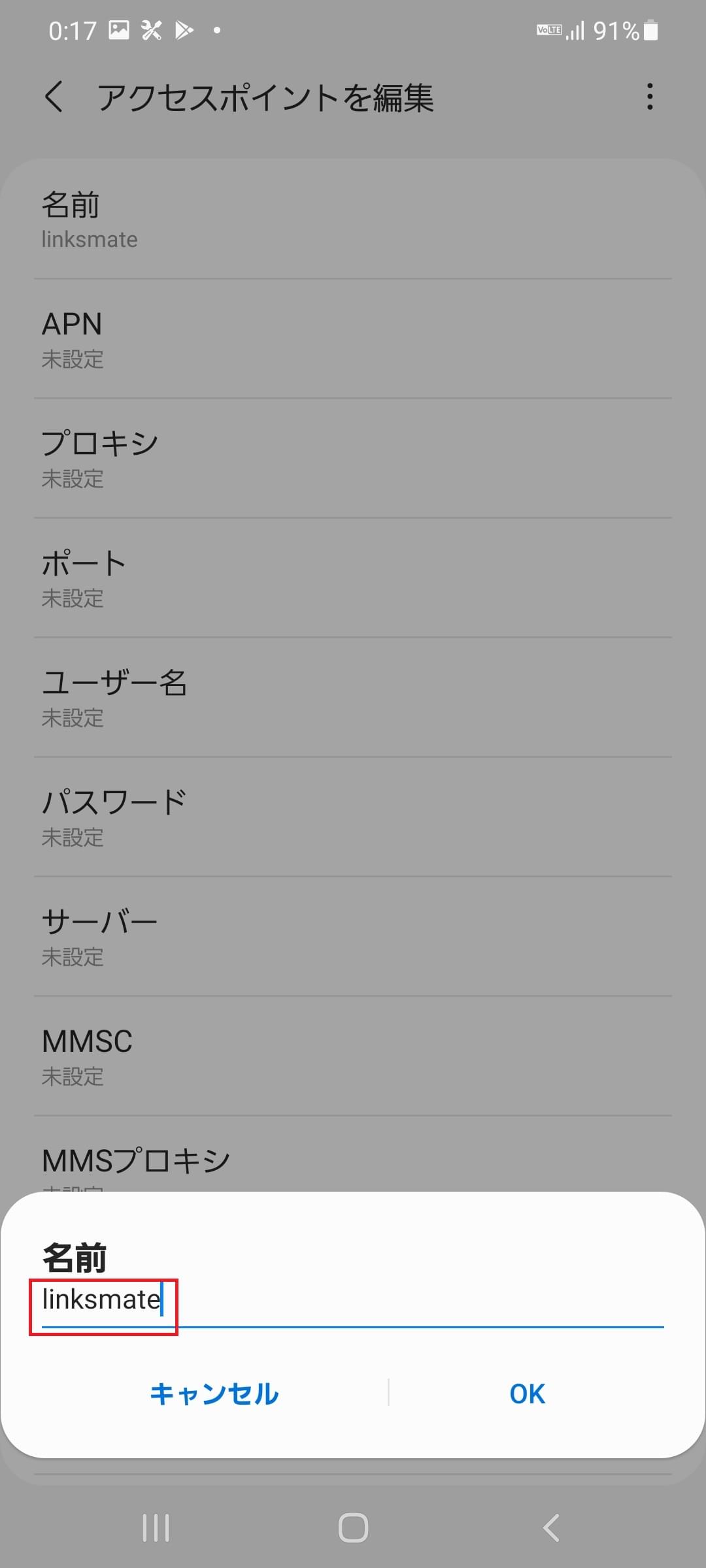Tap the キャンセル button in the dialog
Screen dimensions: 706x1568
[214, 1394]
